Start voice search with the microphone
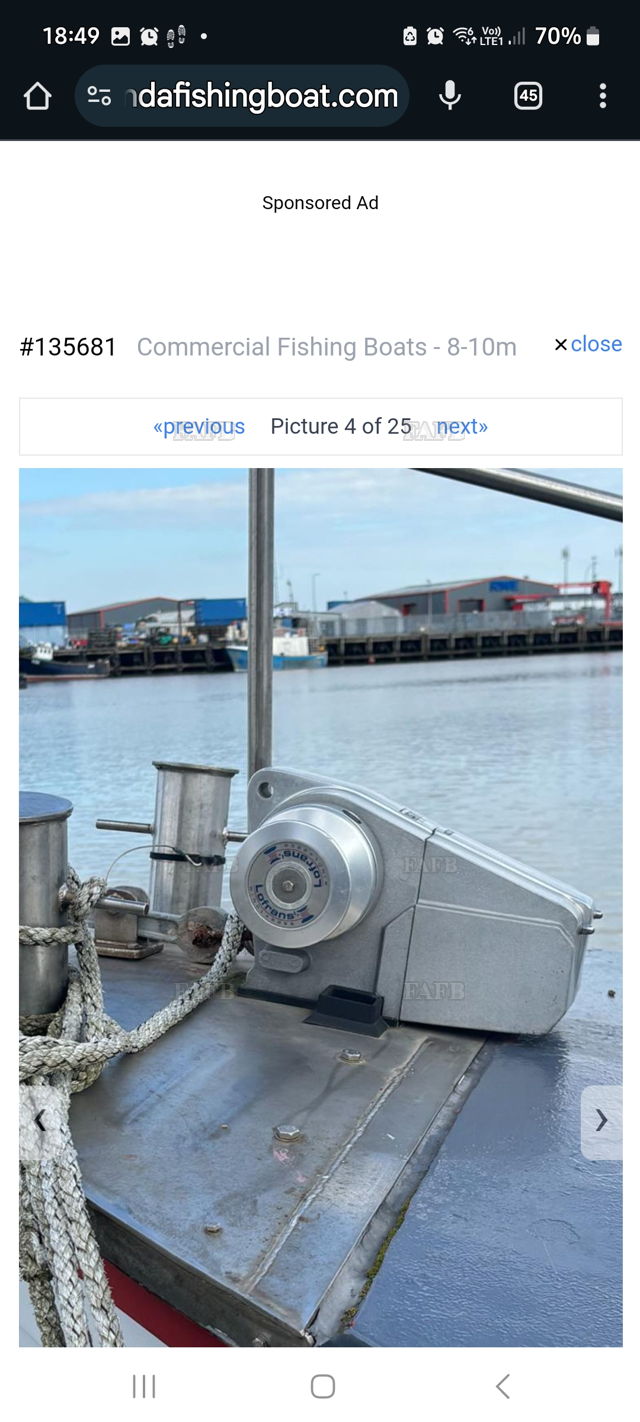The image size is (640, 1422). tap(450, 96)
